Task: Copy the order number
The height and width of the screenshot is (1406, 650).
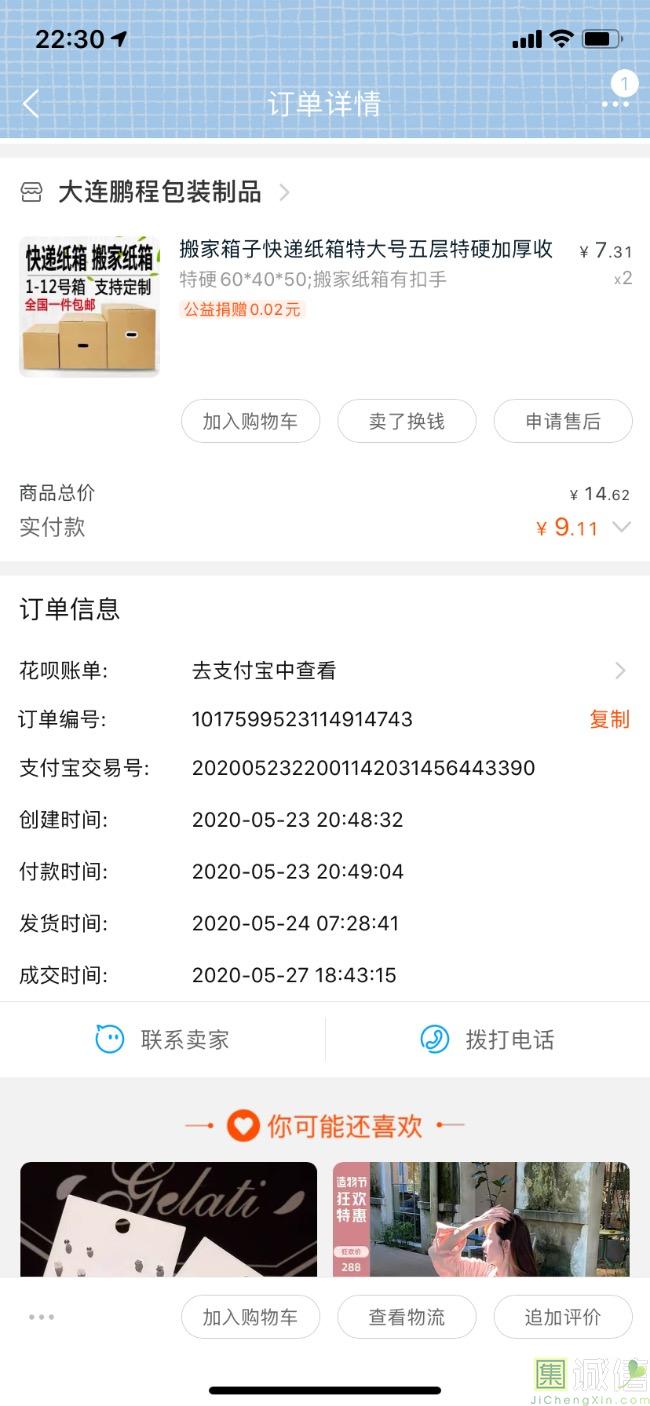Action: pyautogui.click(x=609, y=719)
